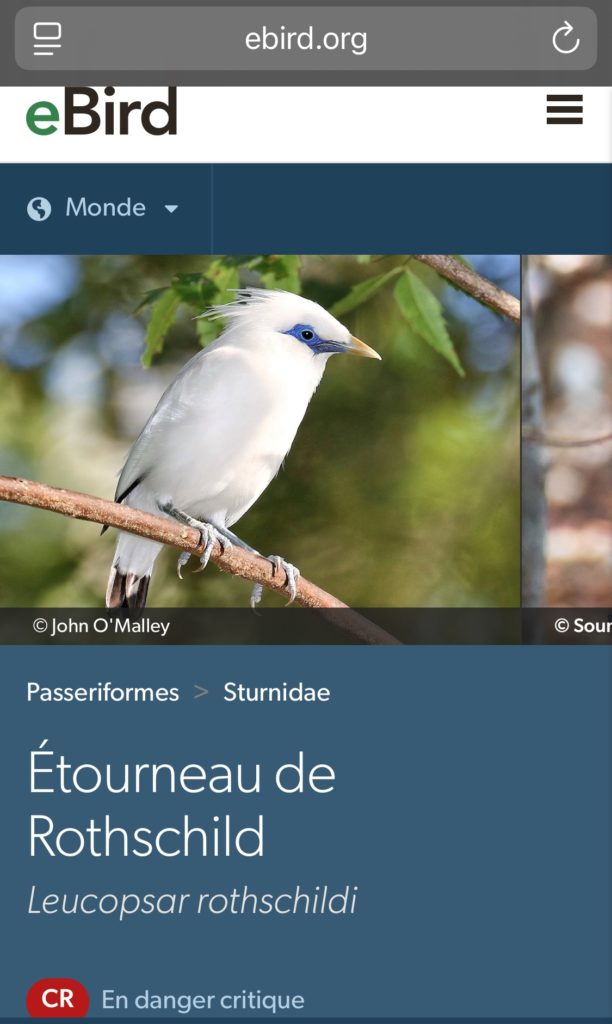Reload the page
This screenshot has width=612, height=1024.
[565, 39]
